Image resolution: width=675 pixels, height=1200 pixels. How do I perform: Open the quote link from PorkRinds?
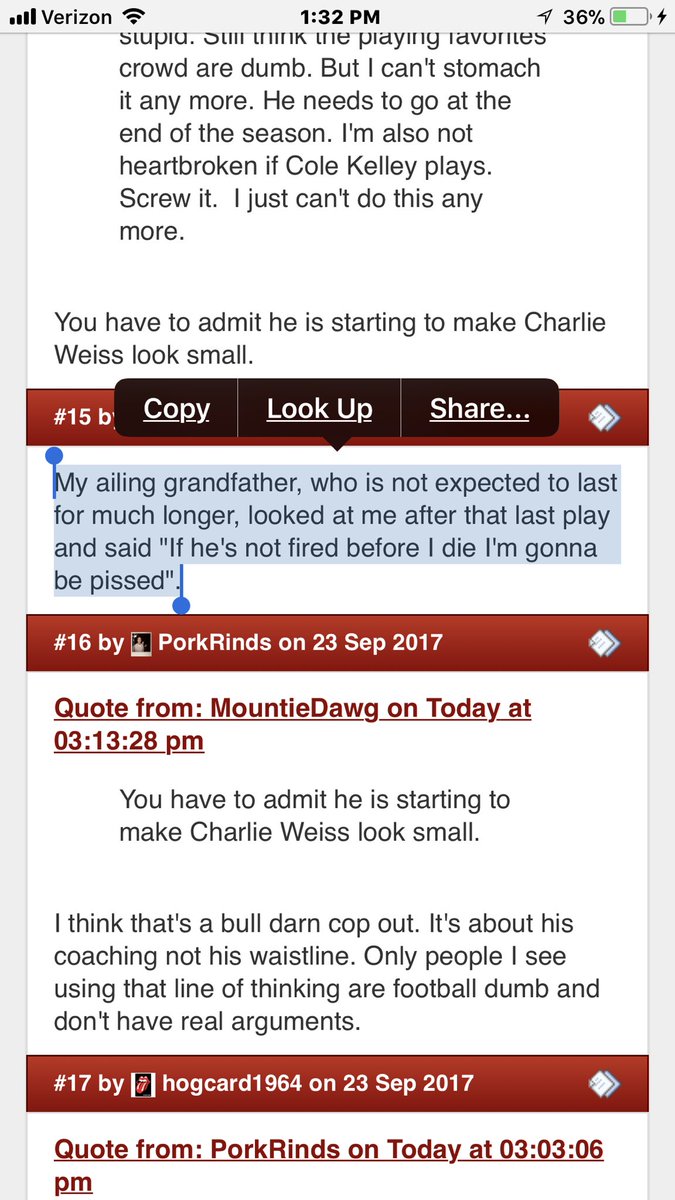click(x=329, y=1165)
